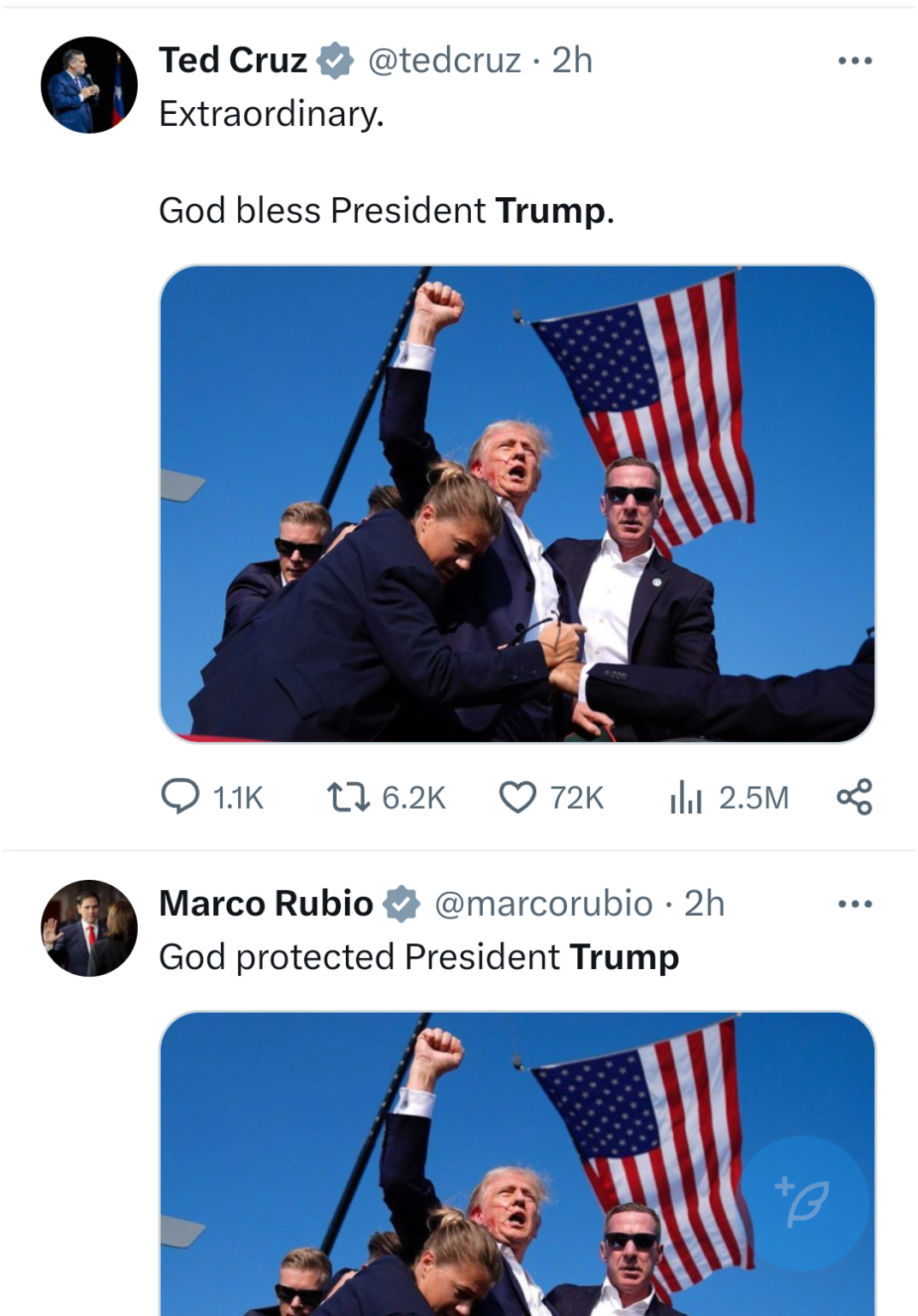
Task: Like Ted Cruz's post
Action: point(517,797)
